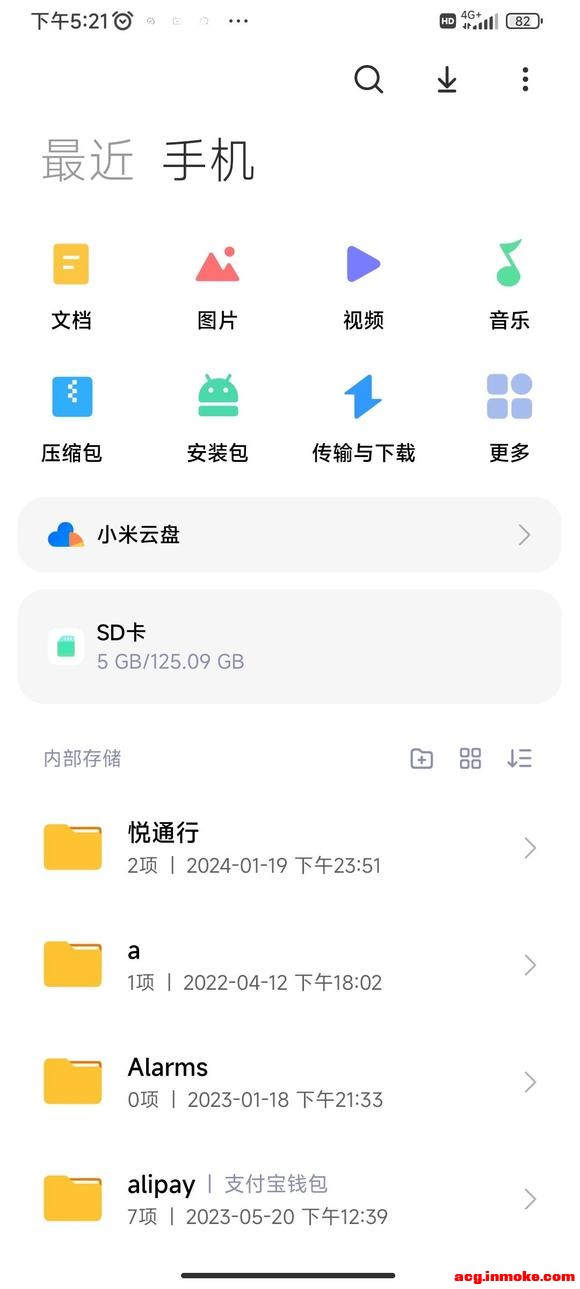The image size is (580, 1289).
Task: Create a new folder in 内部存储
Action: coord(422,758)
